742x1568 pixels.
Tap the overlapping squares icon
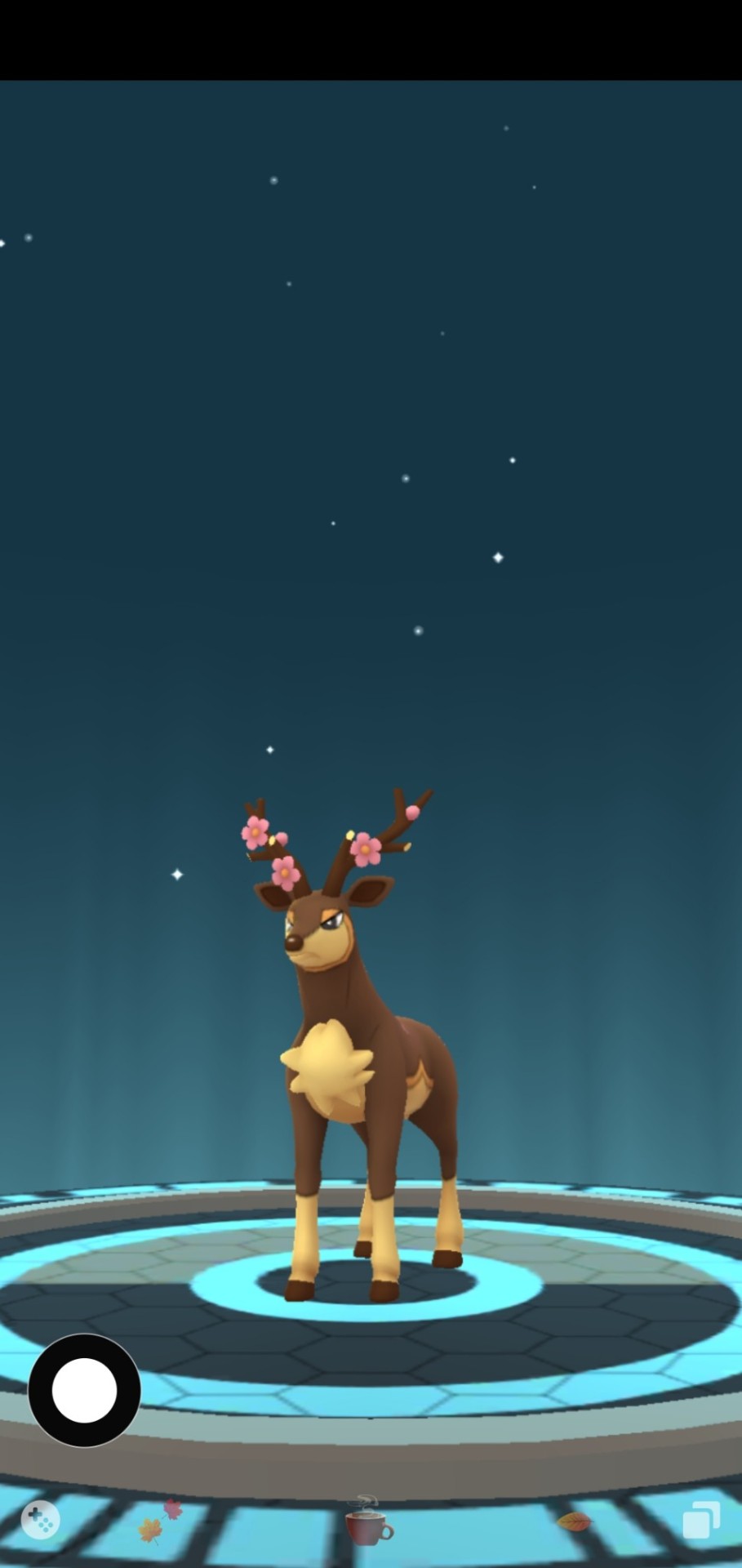tap(701, 1520)
